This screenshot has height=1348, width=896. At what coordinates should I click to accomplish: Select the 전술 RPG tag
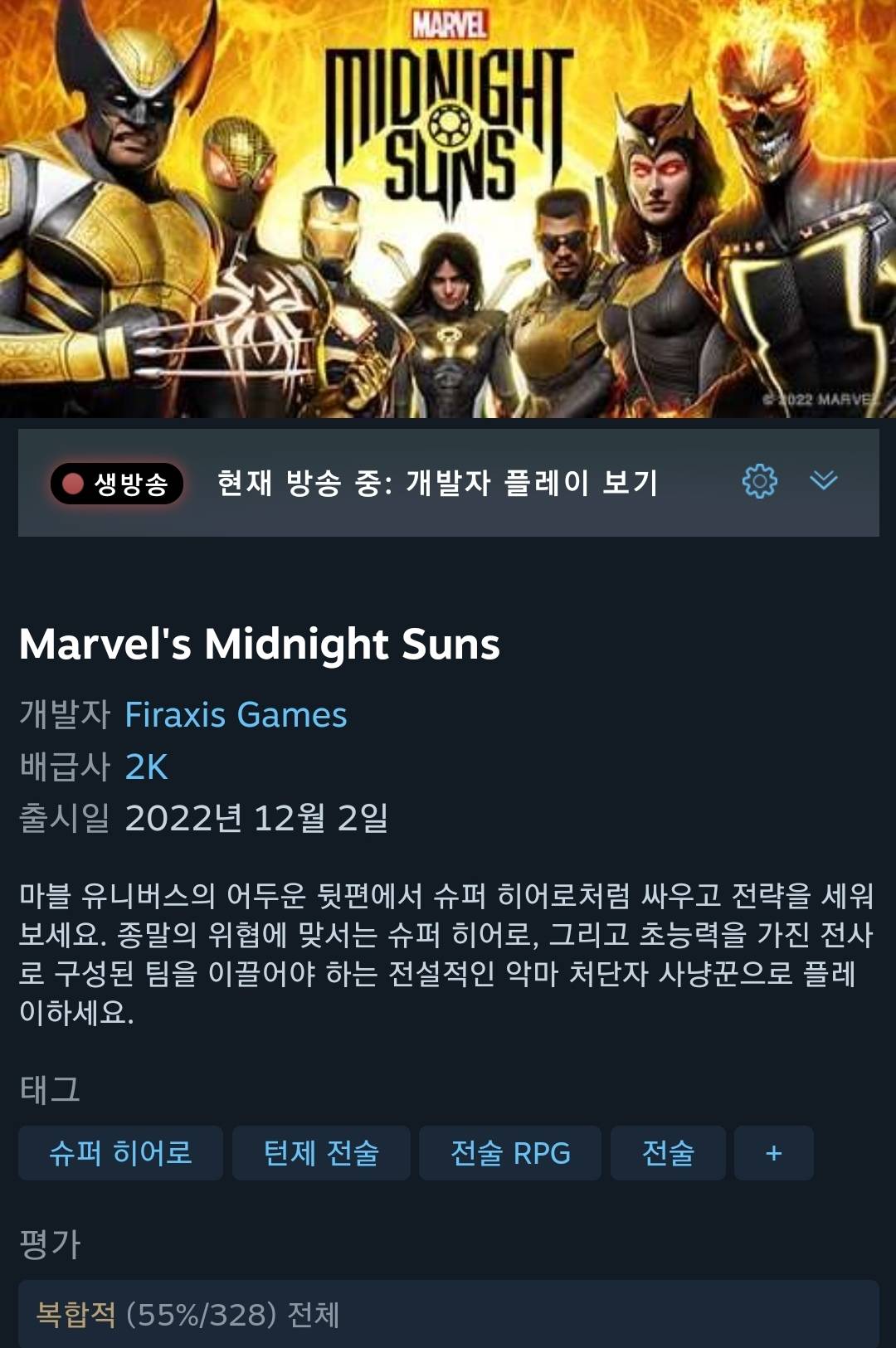click(x=509, y=1153)
